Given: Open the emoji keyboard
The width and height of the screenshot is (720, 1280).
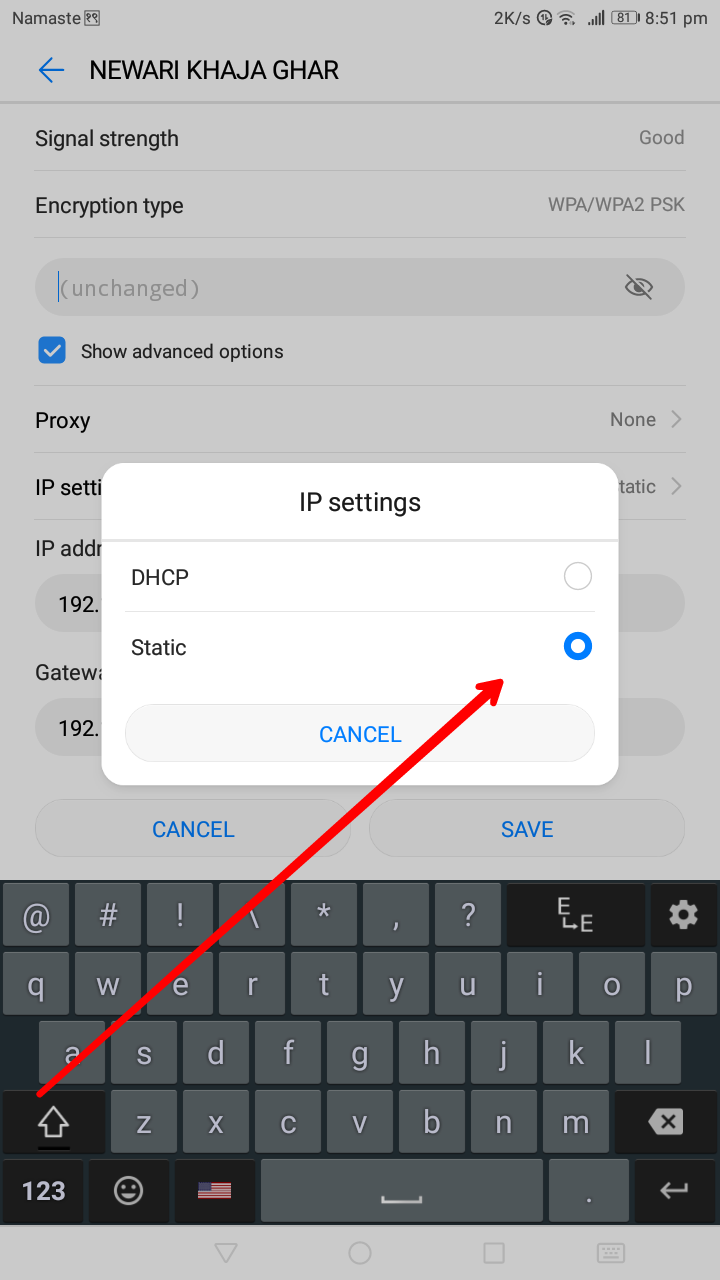Looking at the screenshot, I should (128, 1190).
